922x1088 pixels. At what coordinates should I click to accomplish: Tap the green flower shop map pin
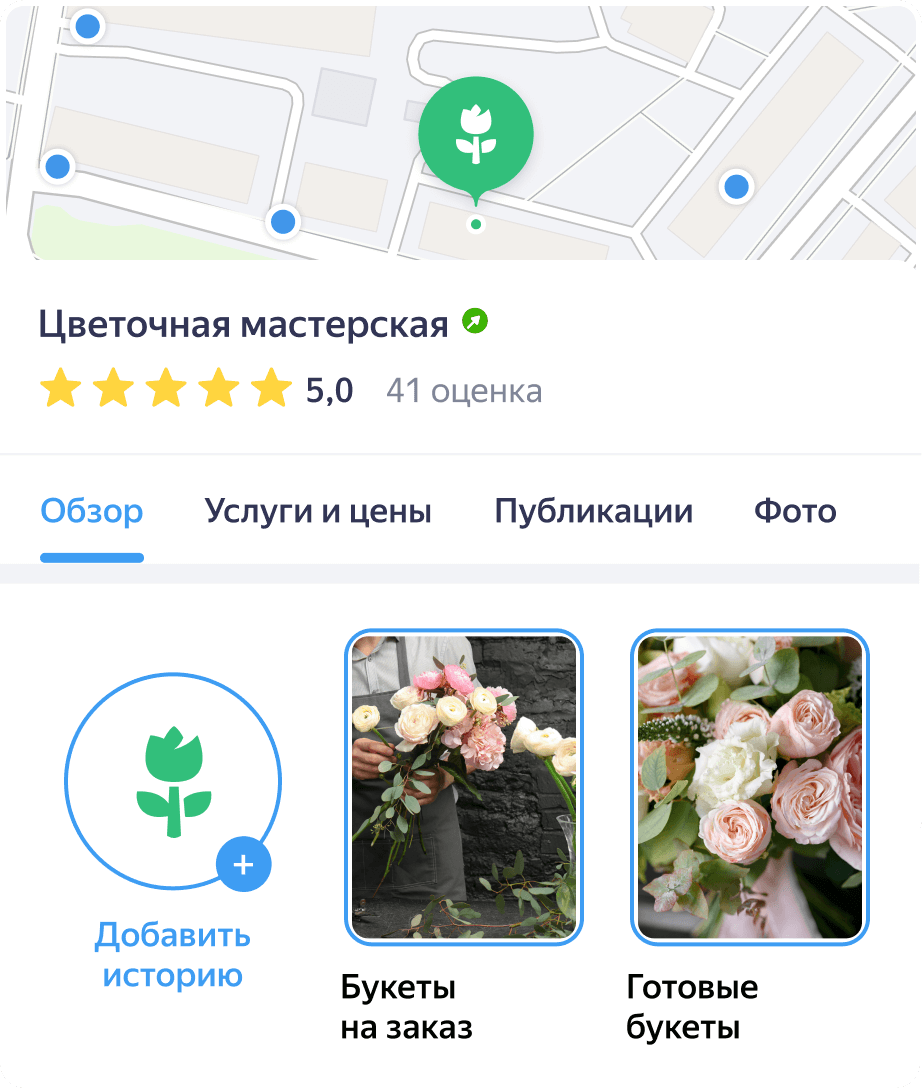point(476,133)
